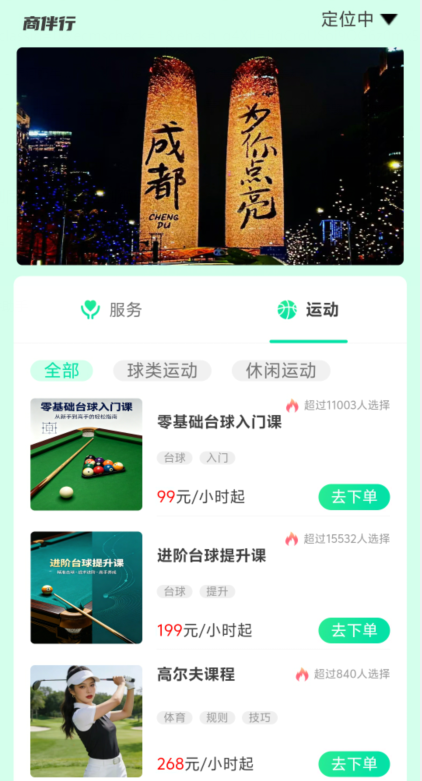Screen dimensions: 422x781
Task: Tap 去下单 for 高尔夫课程
Action: pos(354,764)
